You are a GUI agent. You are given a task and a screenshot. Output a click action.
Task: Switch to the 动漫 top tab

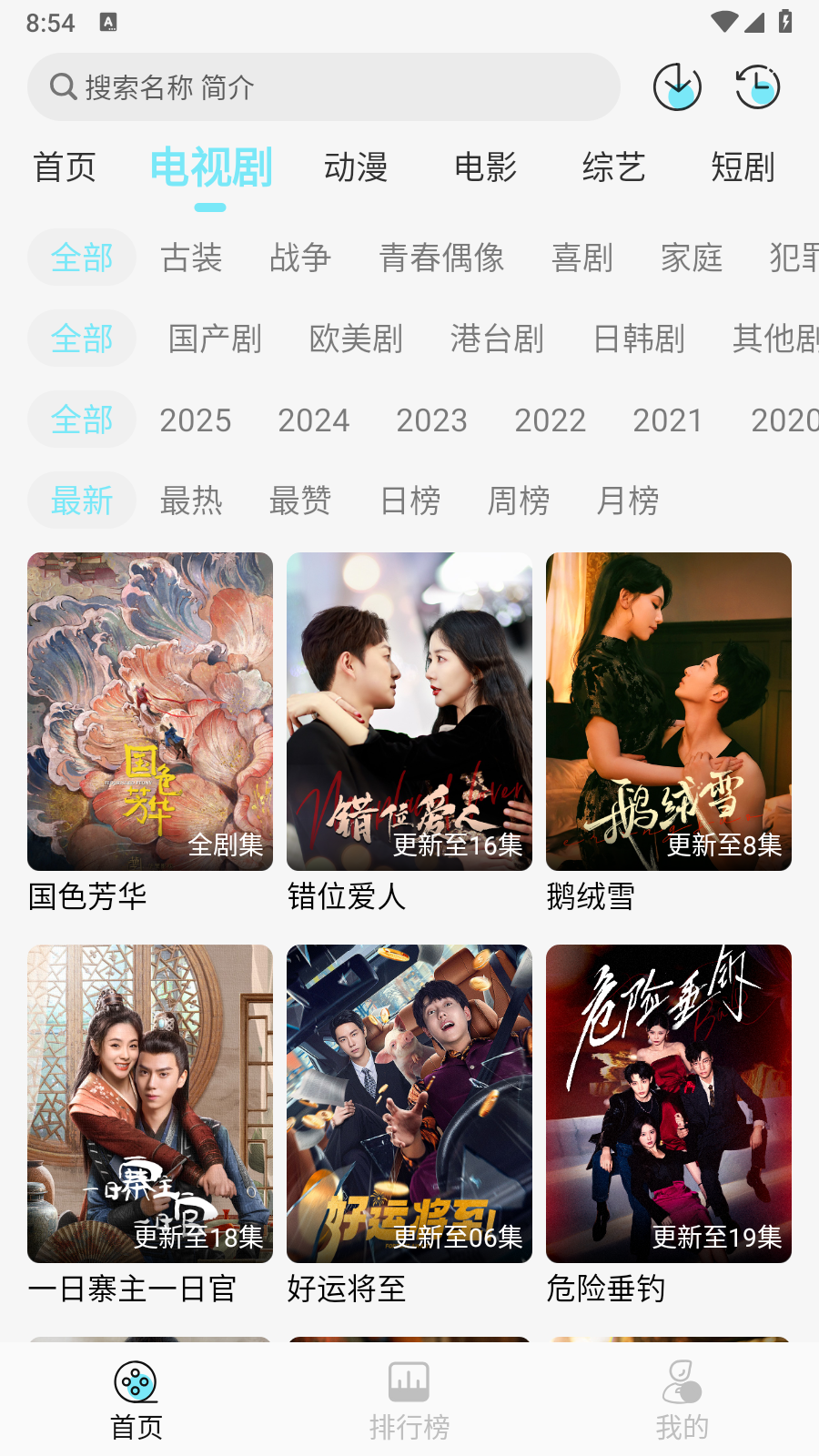tap(356, 167)
